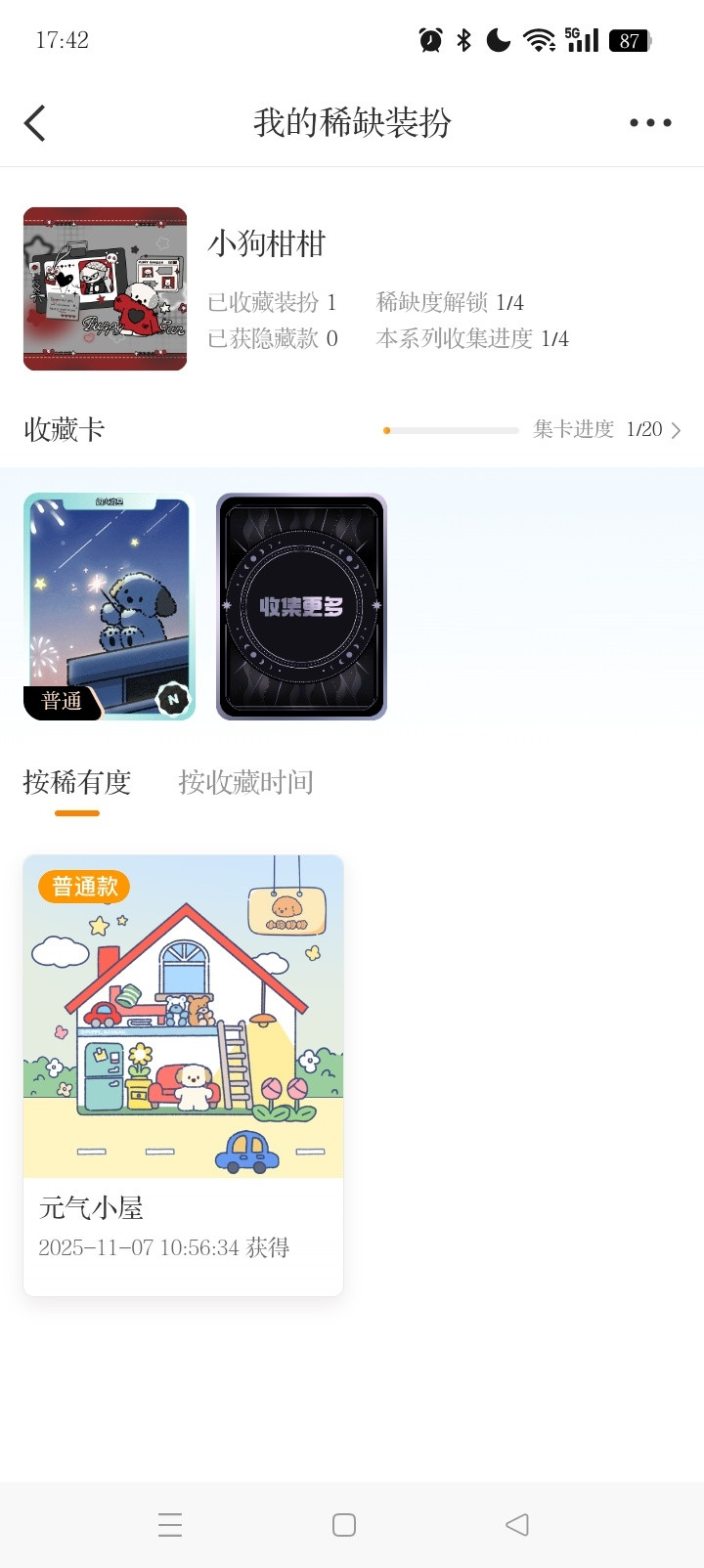The width and height of the screenshot is (704, 1568).
Task: Tap the 集卡进度 progress bar
Action: [x=450, y=430]
